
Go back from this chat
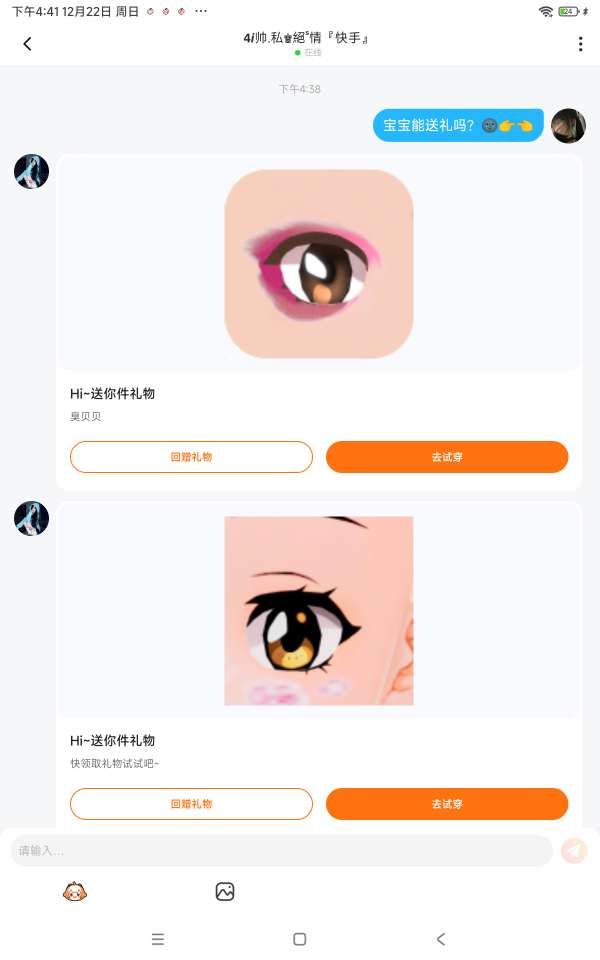pos(27,44)
